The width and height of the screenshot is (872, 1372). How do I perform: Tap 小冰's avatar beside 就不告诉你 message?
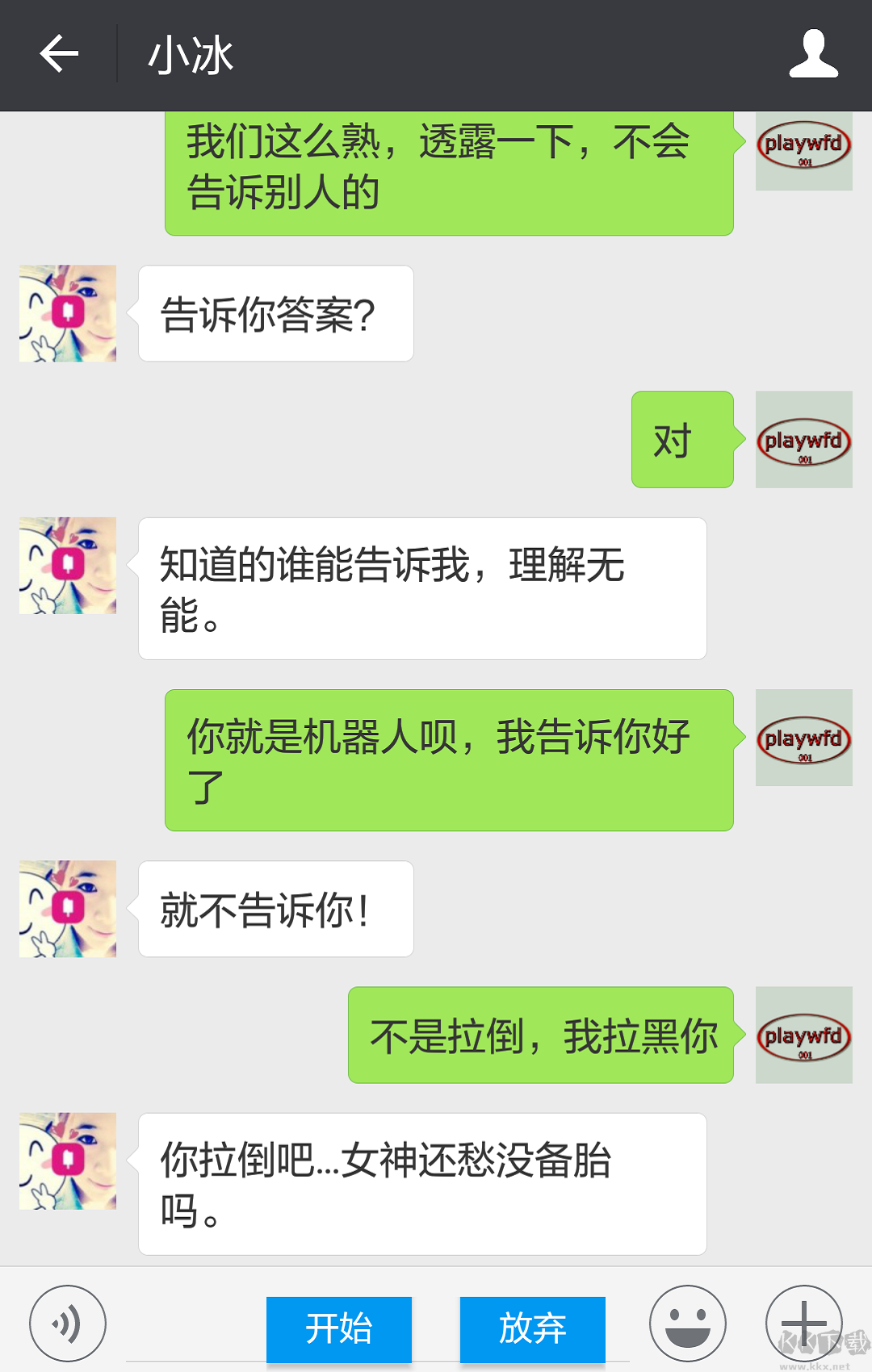point(67,908)
